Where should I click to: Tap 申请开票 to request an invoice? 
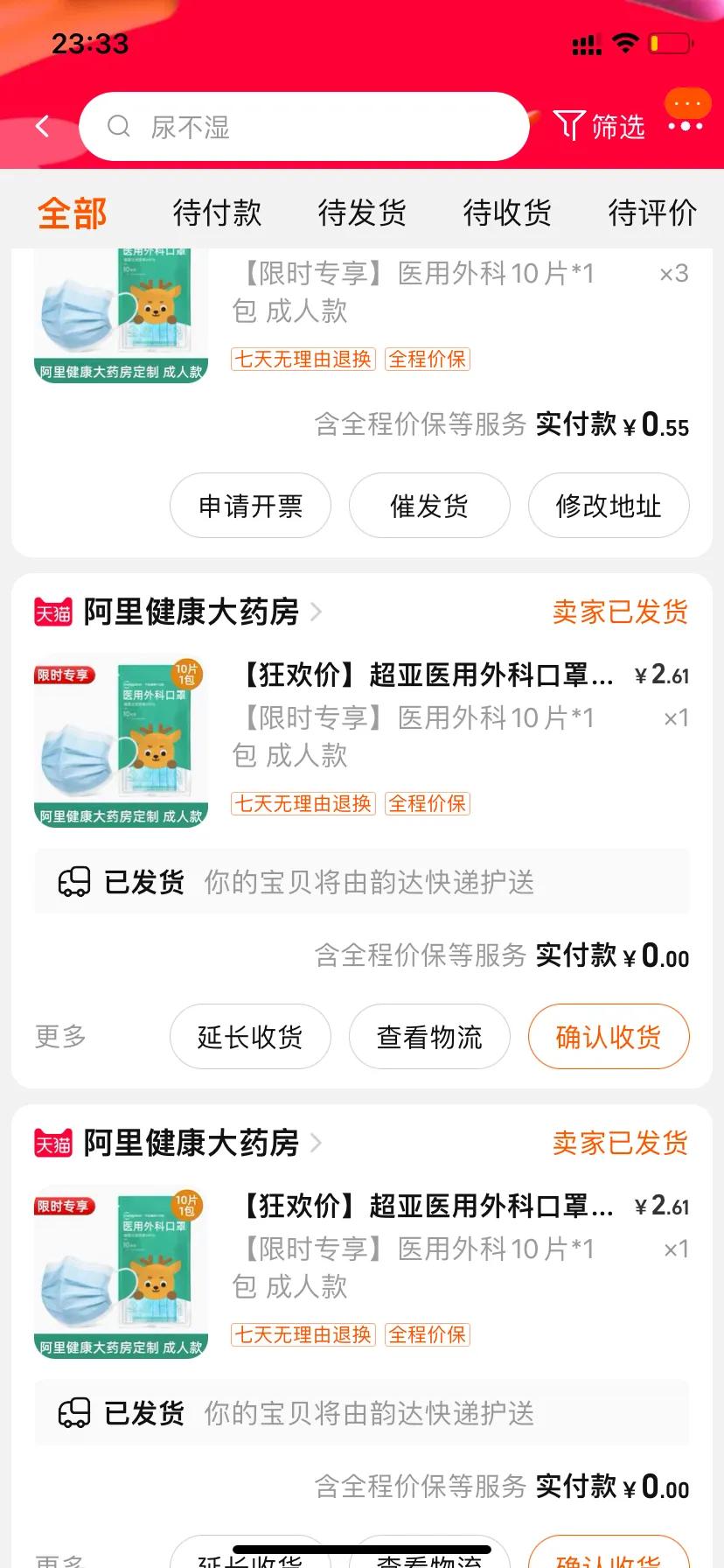(x=250, y=505)
